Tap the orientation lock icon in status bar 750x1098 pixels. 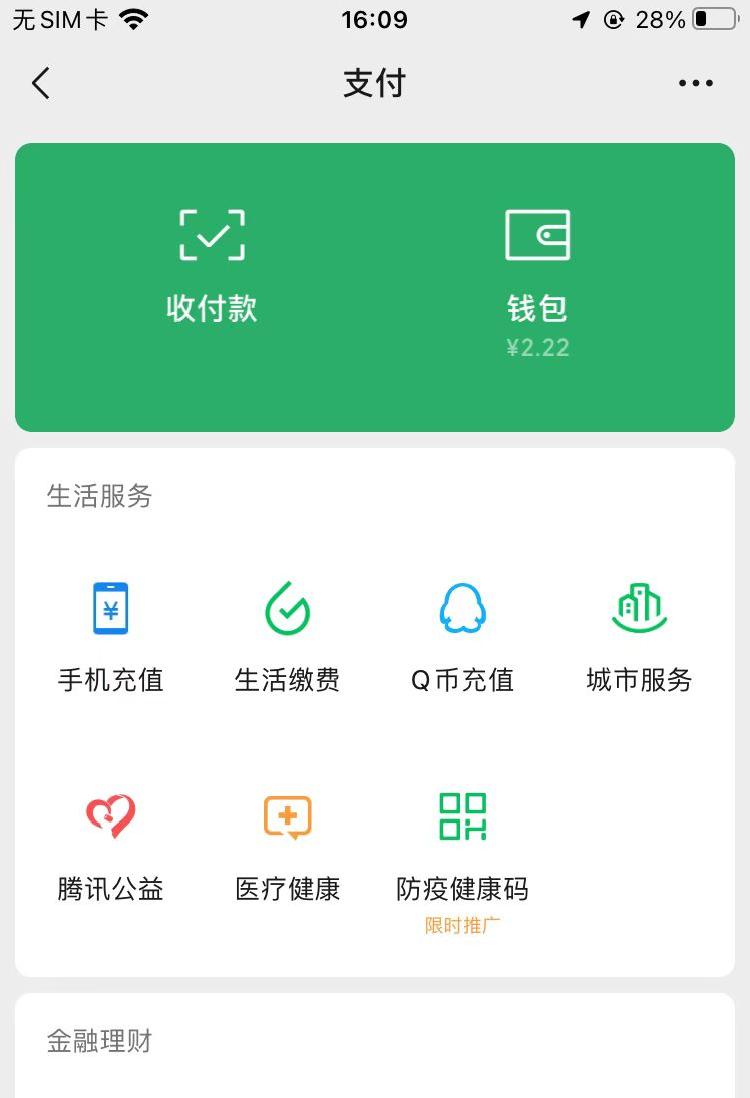pyautogui.click(x=613, y=17)
